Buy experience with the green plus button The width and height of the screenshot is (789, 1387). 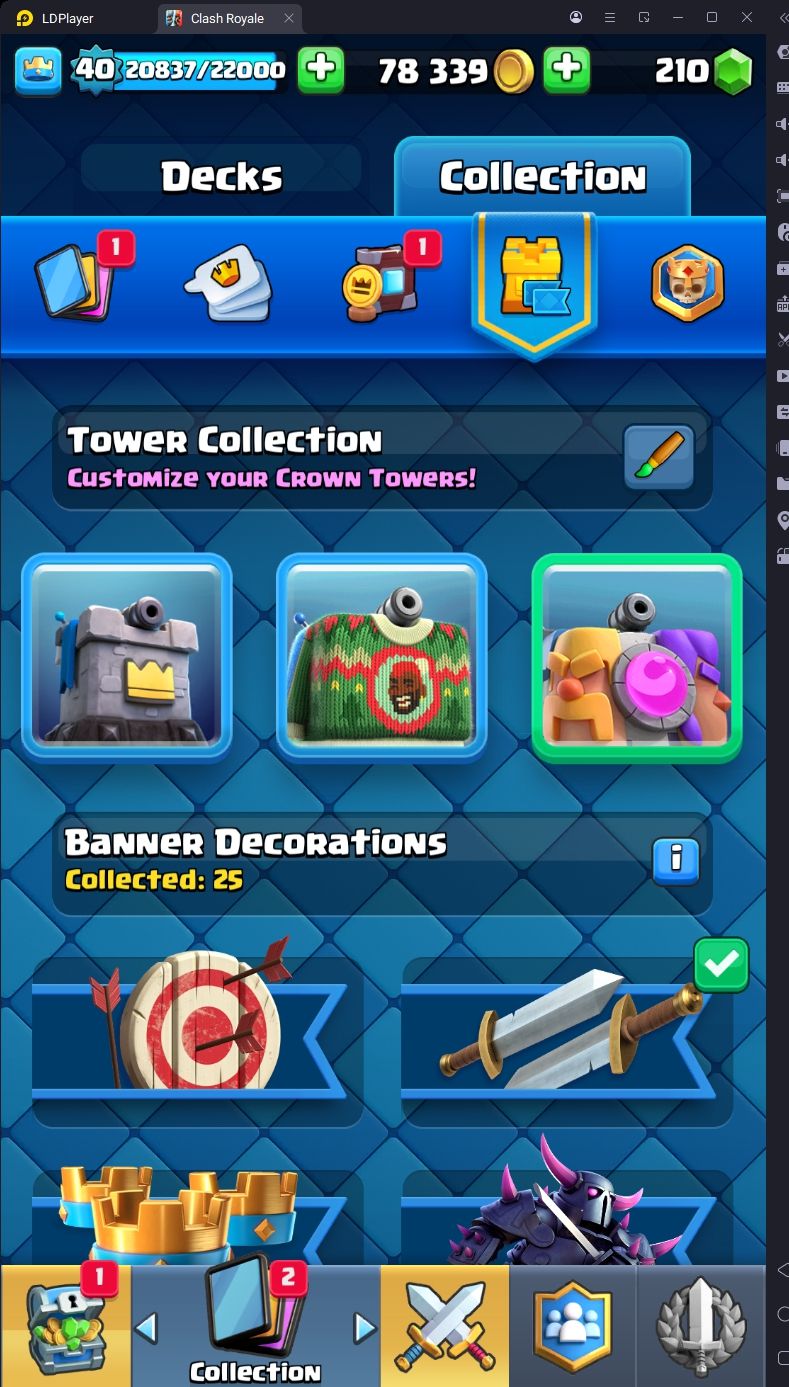click(320, 70)
